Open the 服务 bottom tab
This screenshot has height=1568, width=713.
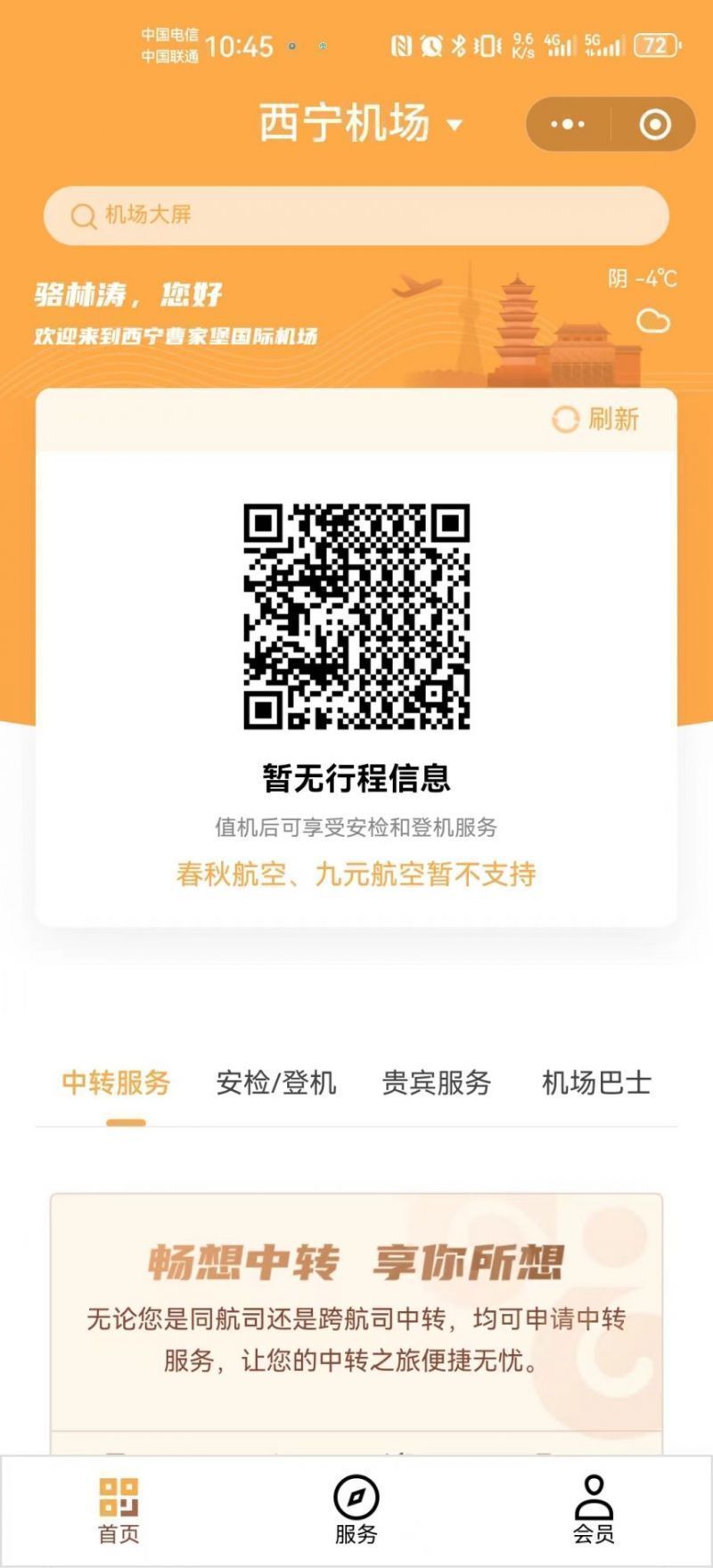coord(356,1510)
